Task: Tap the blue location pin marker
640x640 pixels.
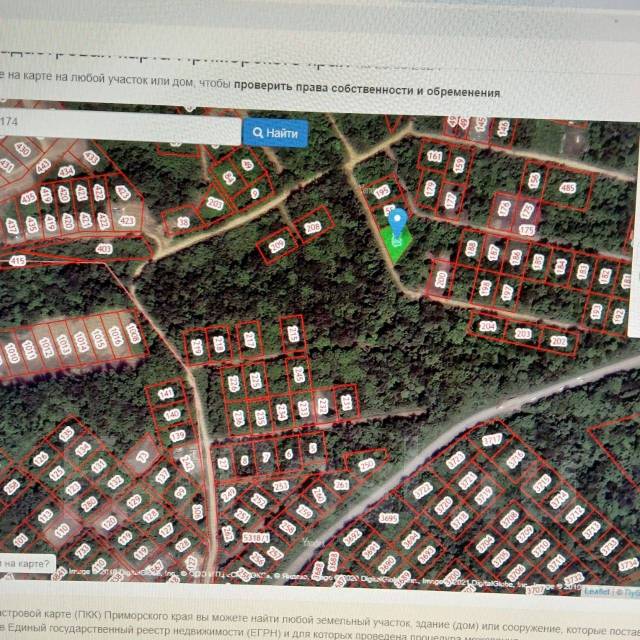Action: pos(397,222)
